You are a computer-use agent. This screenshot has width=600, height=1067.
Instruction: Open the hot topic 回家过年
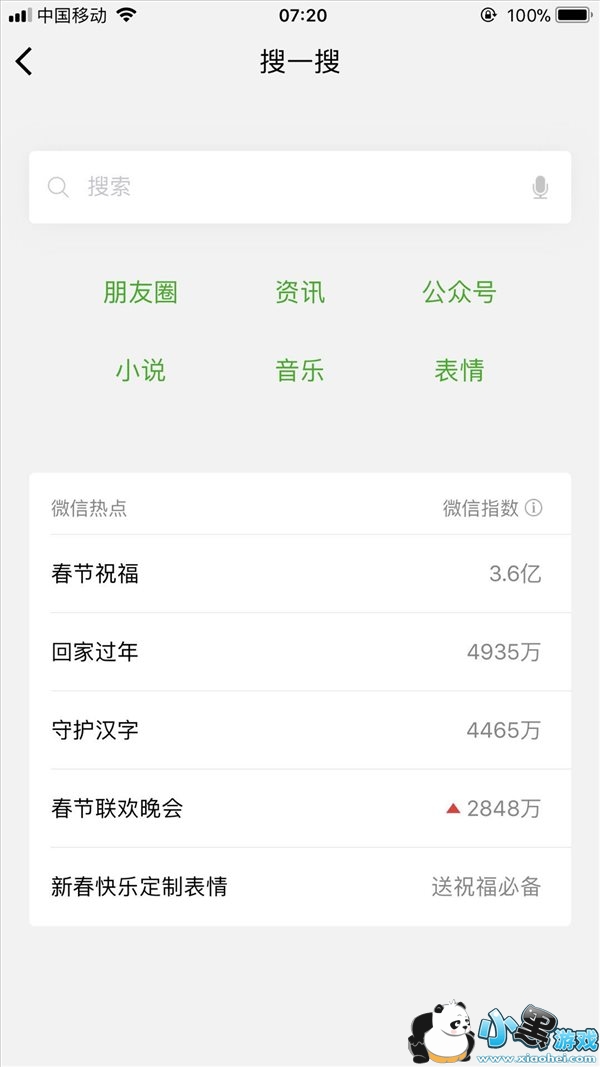pyautogui.click(x=300, y=652)
